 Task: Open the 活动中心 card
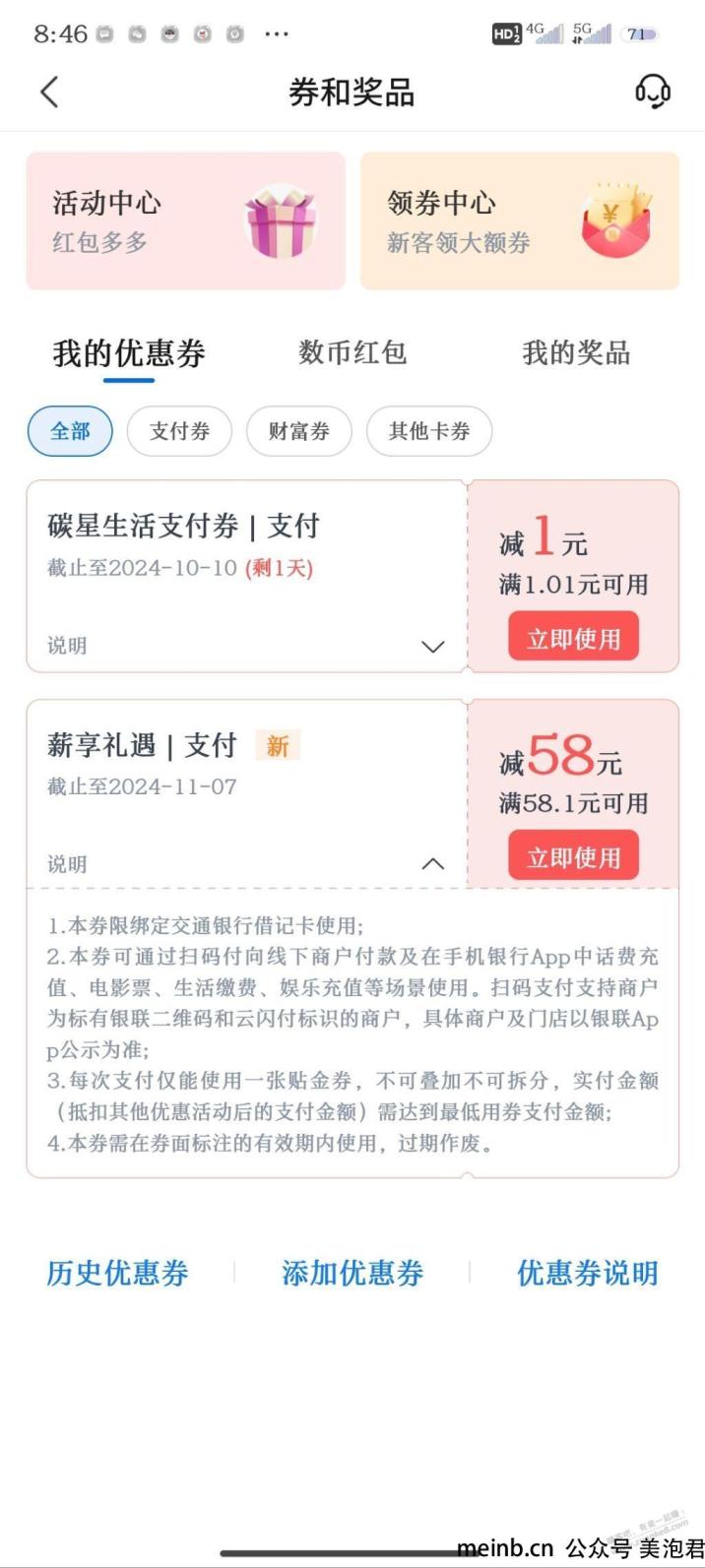185,220
